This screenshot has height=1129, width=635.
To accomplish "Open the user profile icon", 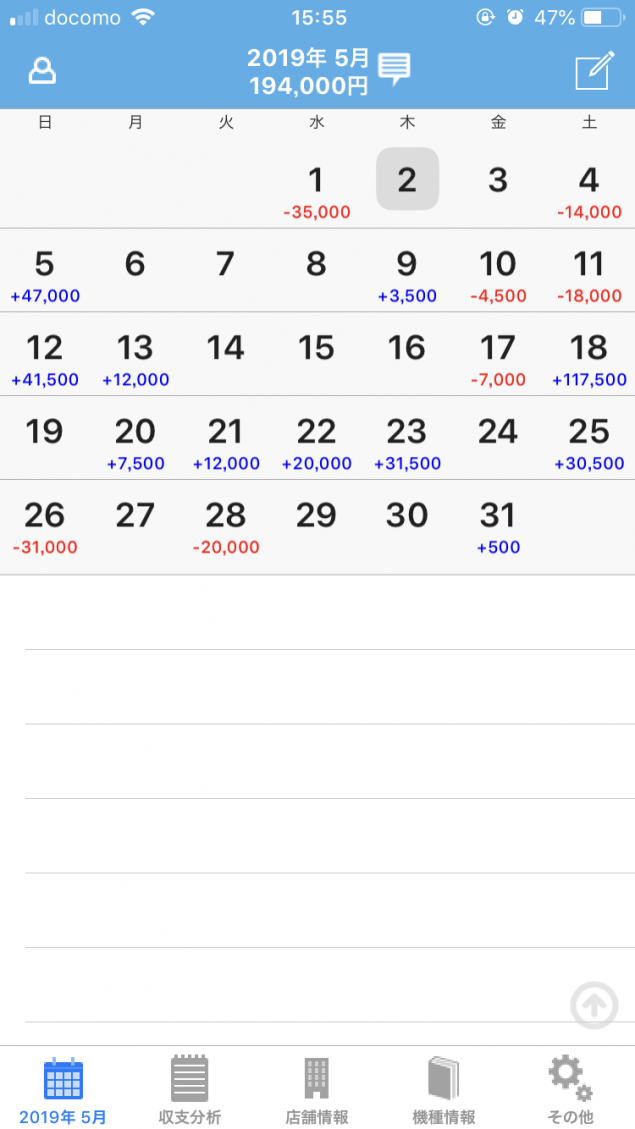I will [x=42, y=71].
